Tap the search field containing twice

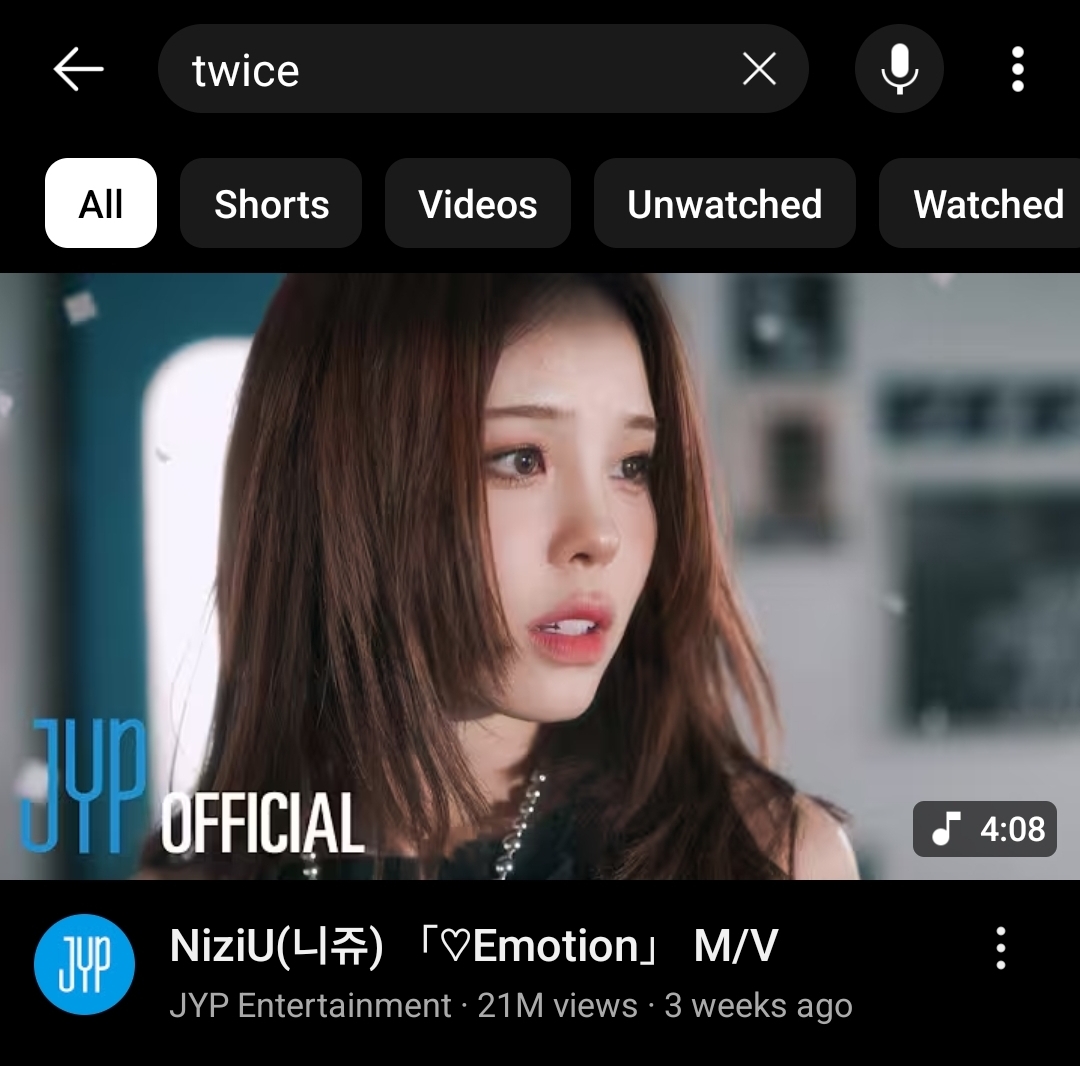tap(440, 70)
